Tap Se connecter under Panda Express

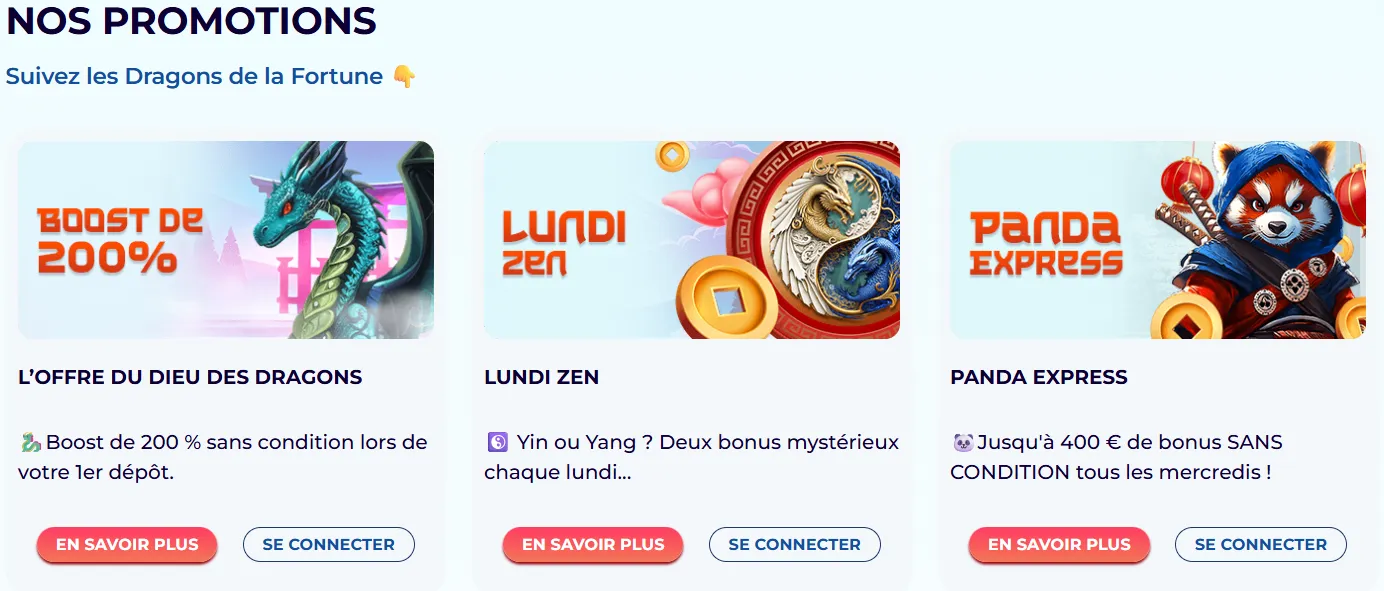1260,545
